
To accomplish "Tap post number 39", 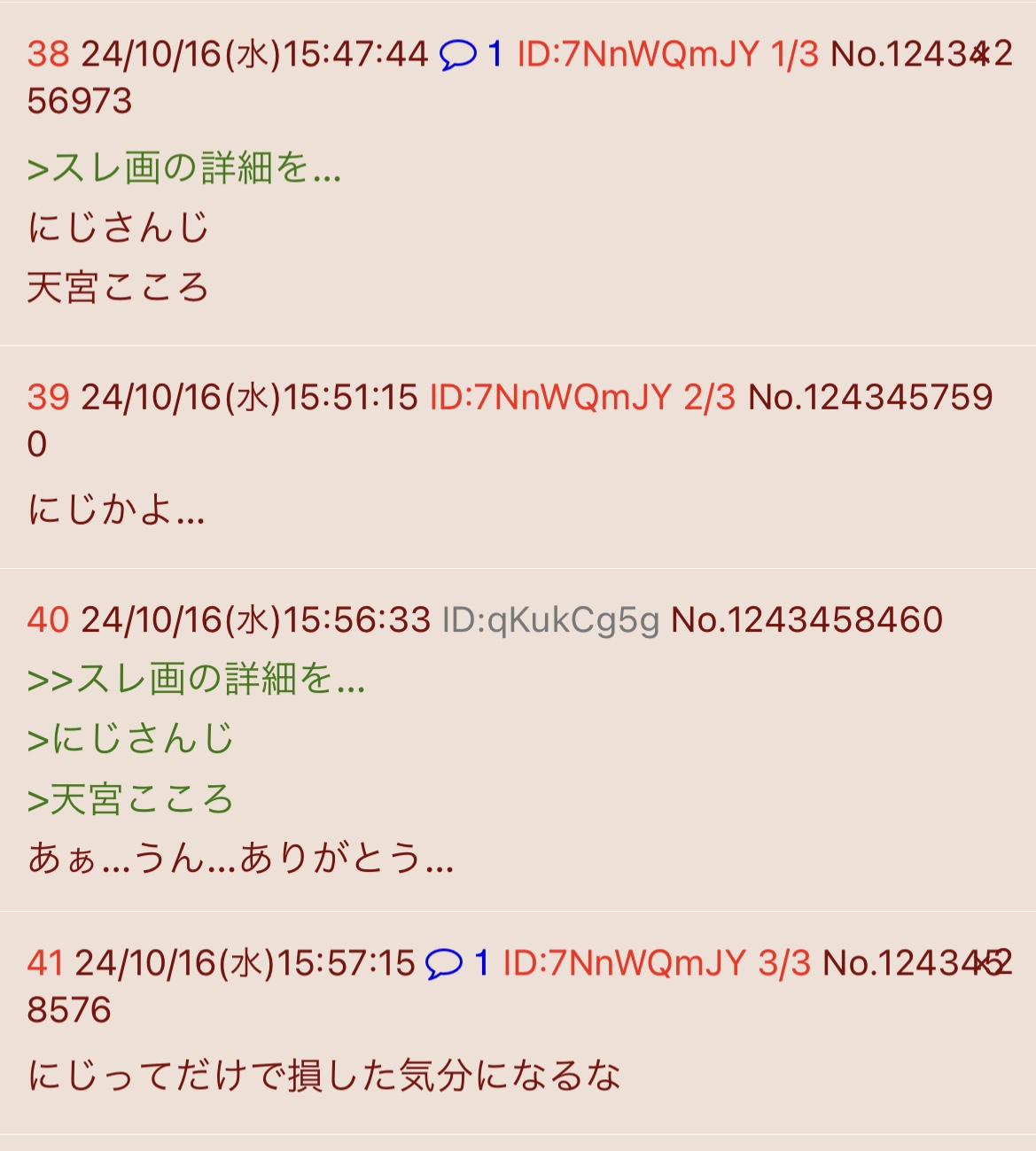I will (x=48, y=397).
